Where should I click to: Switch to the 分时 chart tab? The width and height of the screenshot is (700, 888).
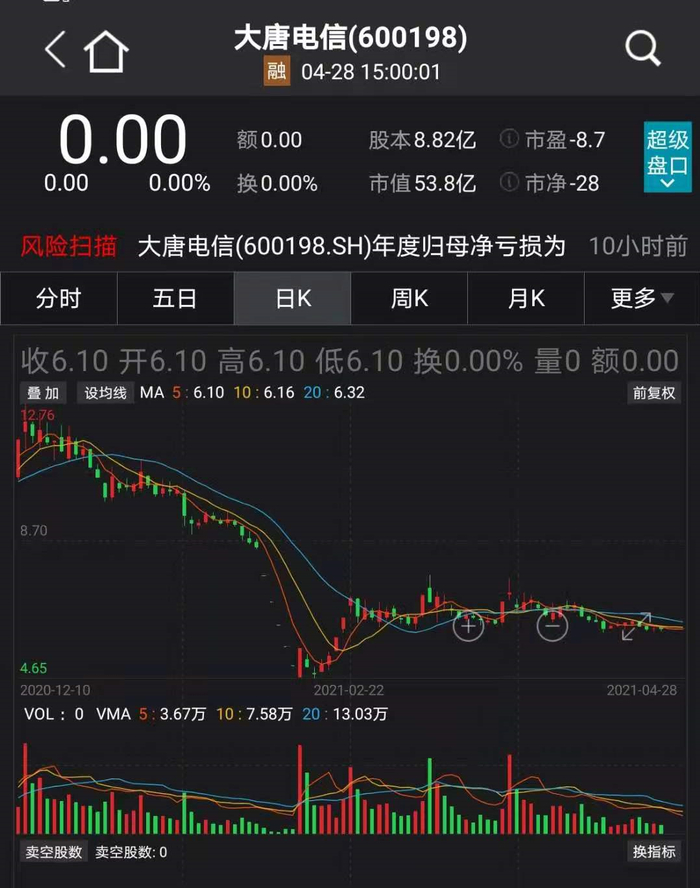pyautogui.click(x=58, y=298)
